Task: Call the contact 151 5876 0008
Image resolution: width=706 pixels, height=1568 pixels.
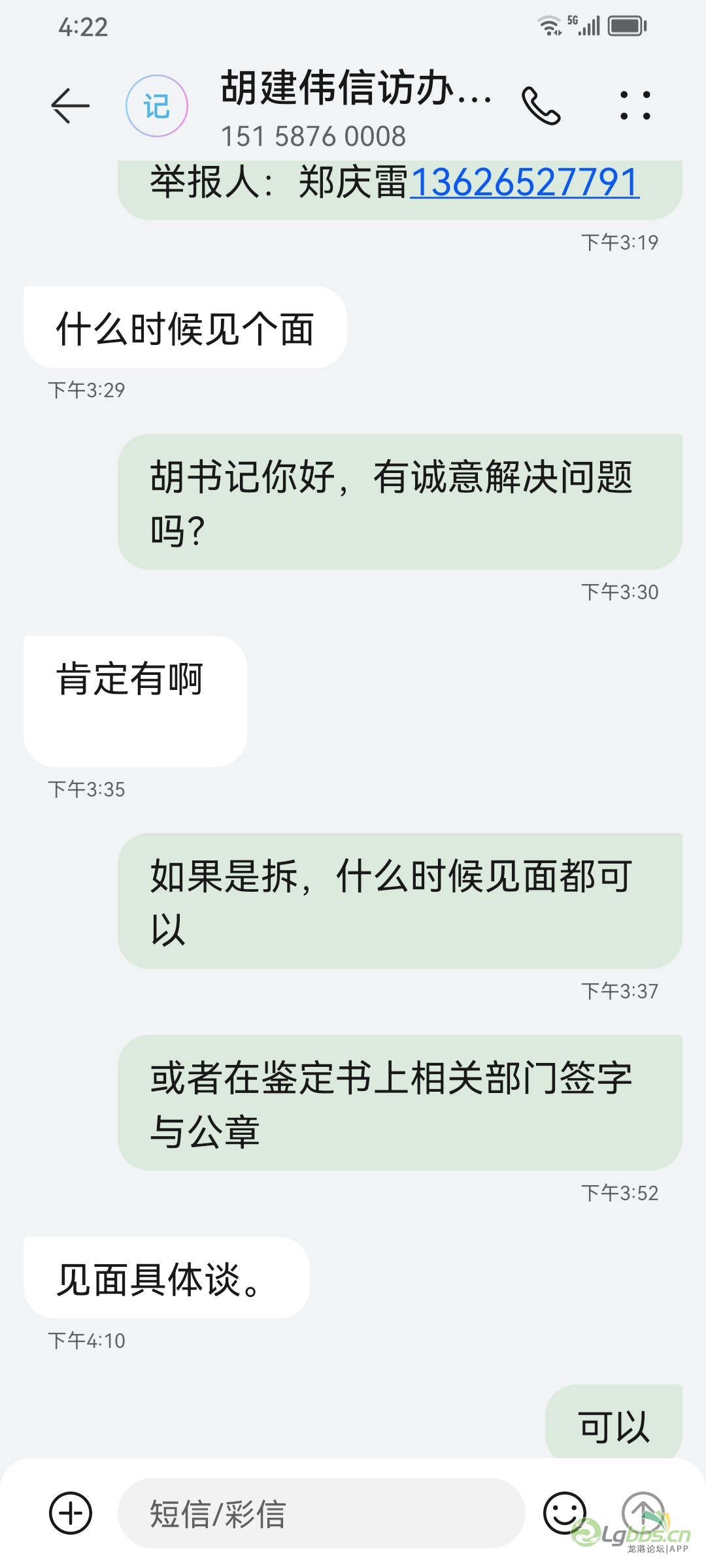Action: click(541, 106)
